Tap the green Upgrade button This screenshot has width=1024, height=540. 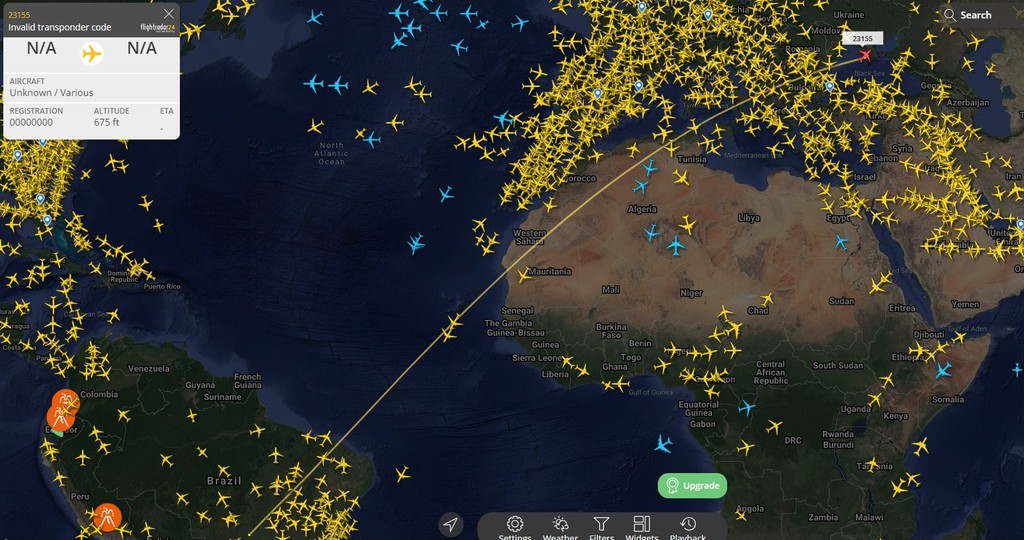(x=692, y=485)
